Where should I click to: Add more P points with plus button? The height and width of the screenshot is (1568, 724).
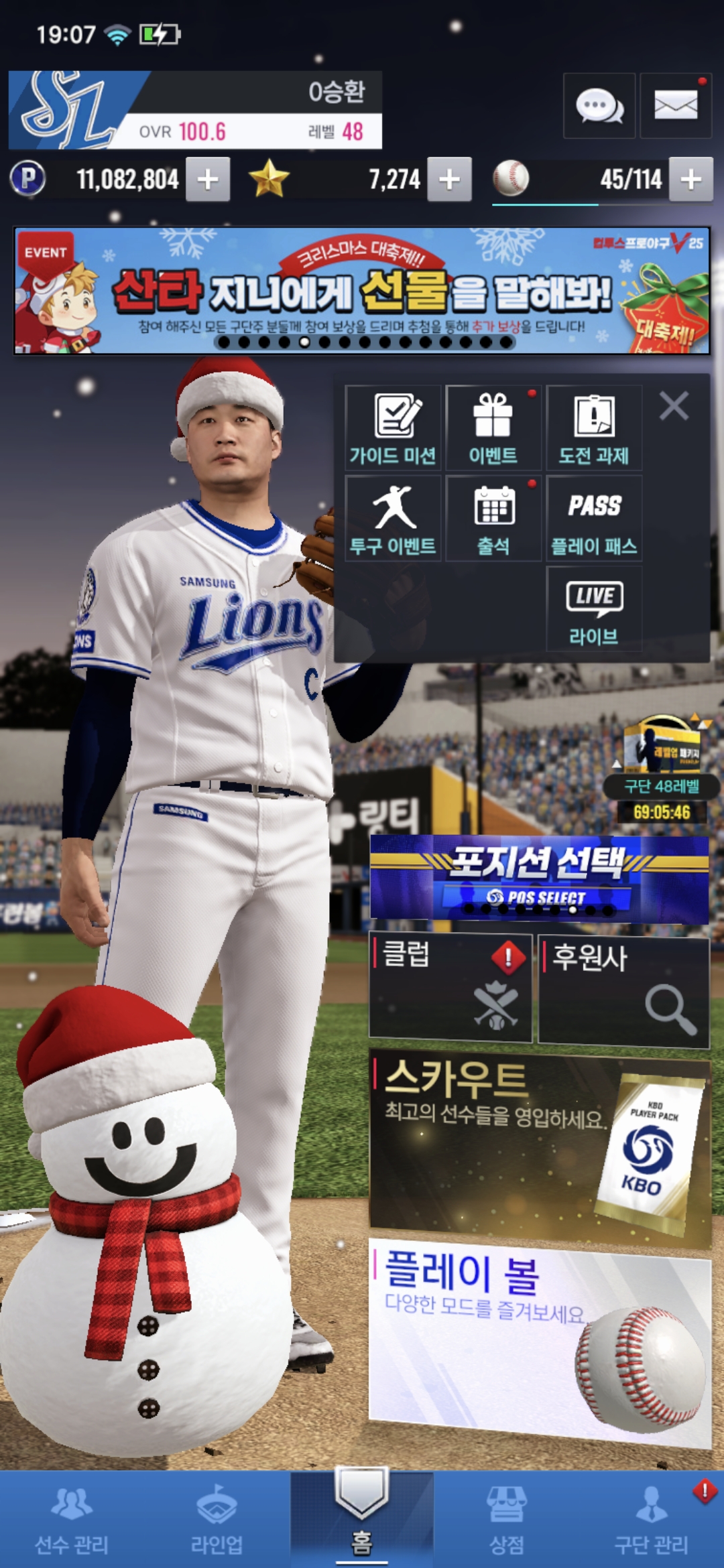click(x=208, y=180)
